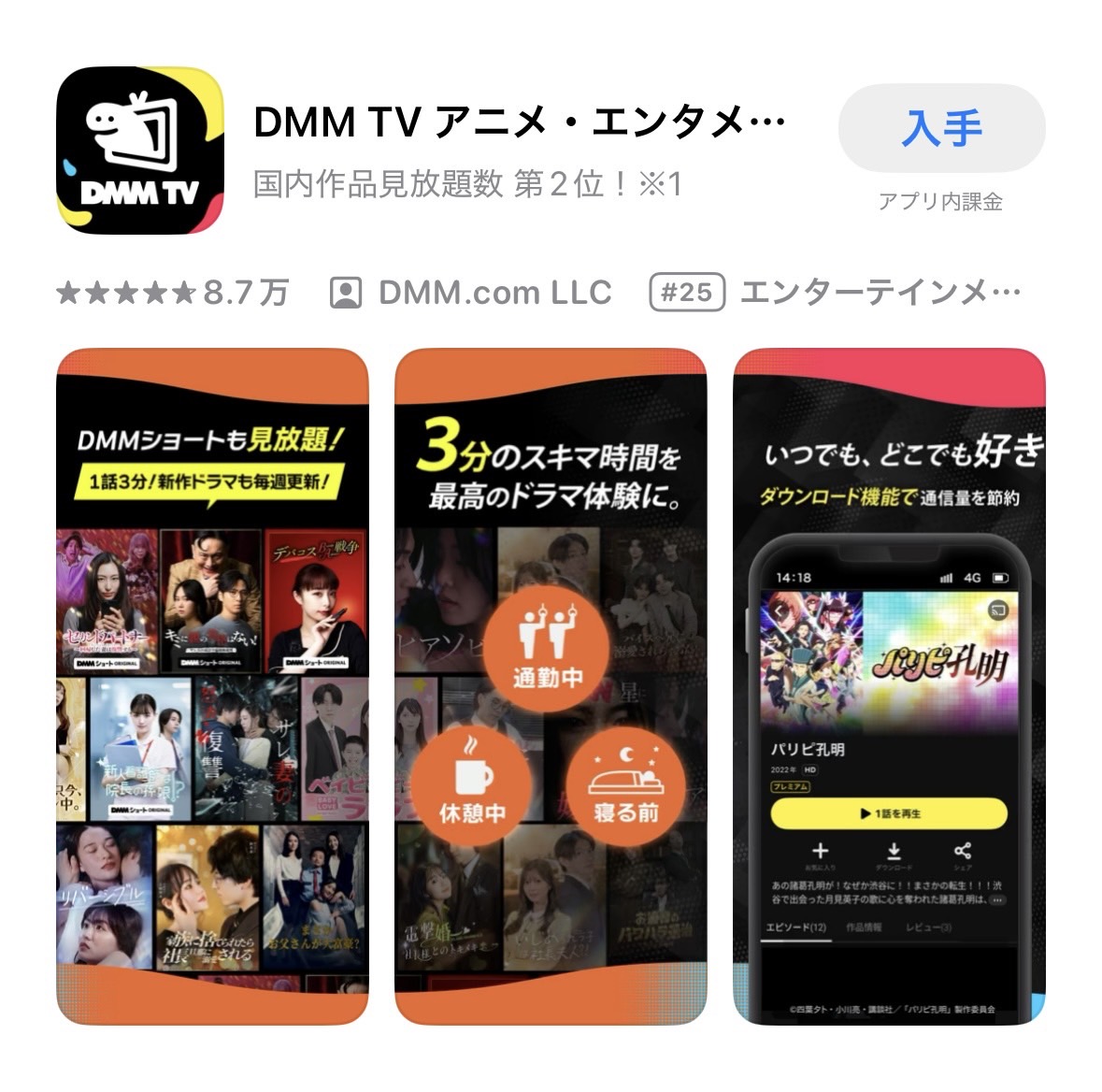This screenshot has width=1102, height=1092.
Task: Open the DMM TV app icon
Action: pos(140,151)
